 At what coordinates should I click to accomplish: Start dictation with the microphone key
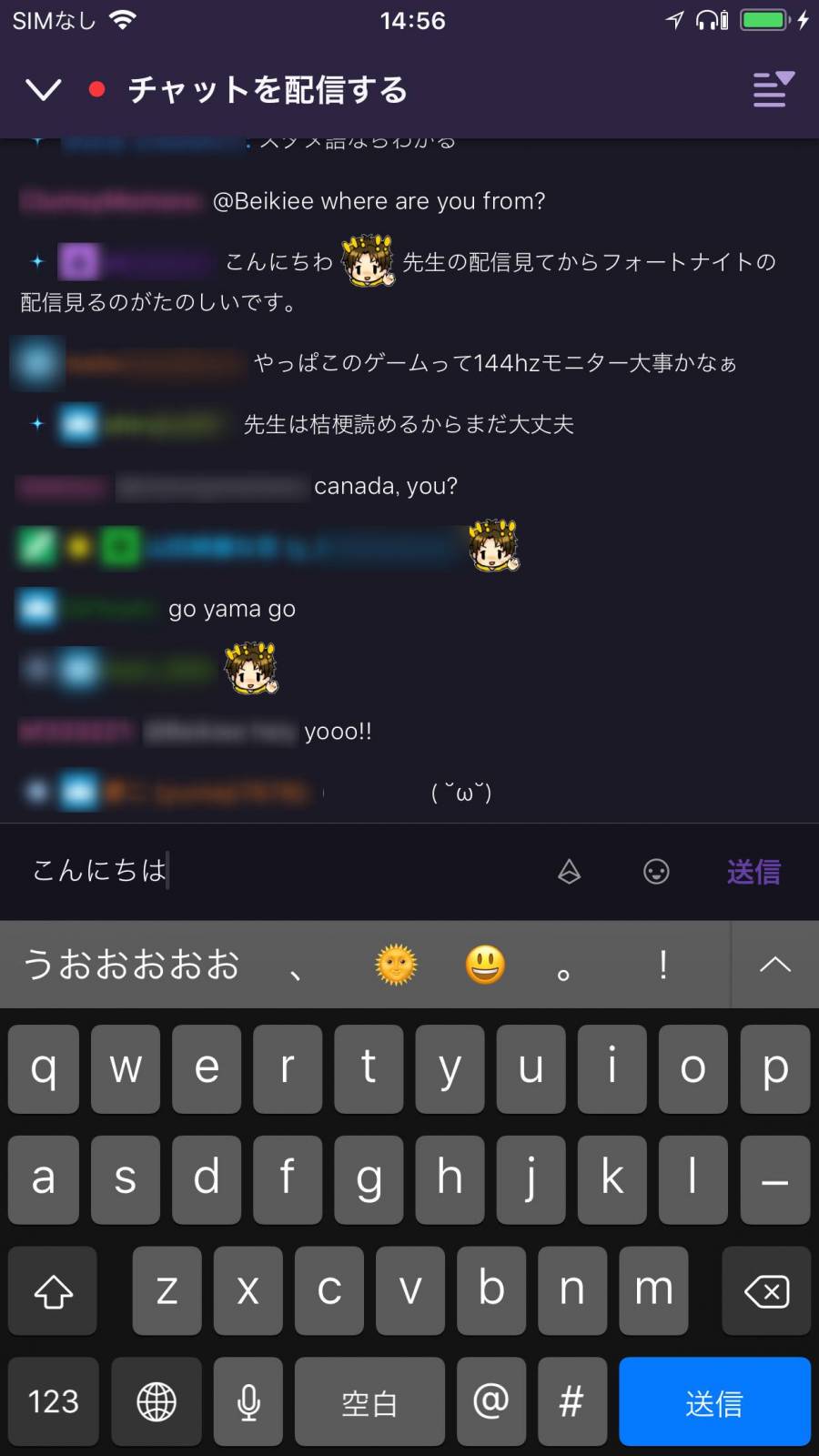[x=248, y=1401]
